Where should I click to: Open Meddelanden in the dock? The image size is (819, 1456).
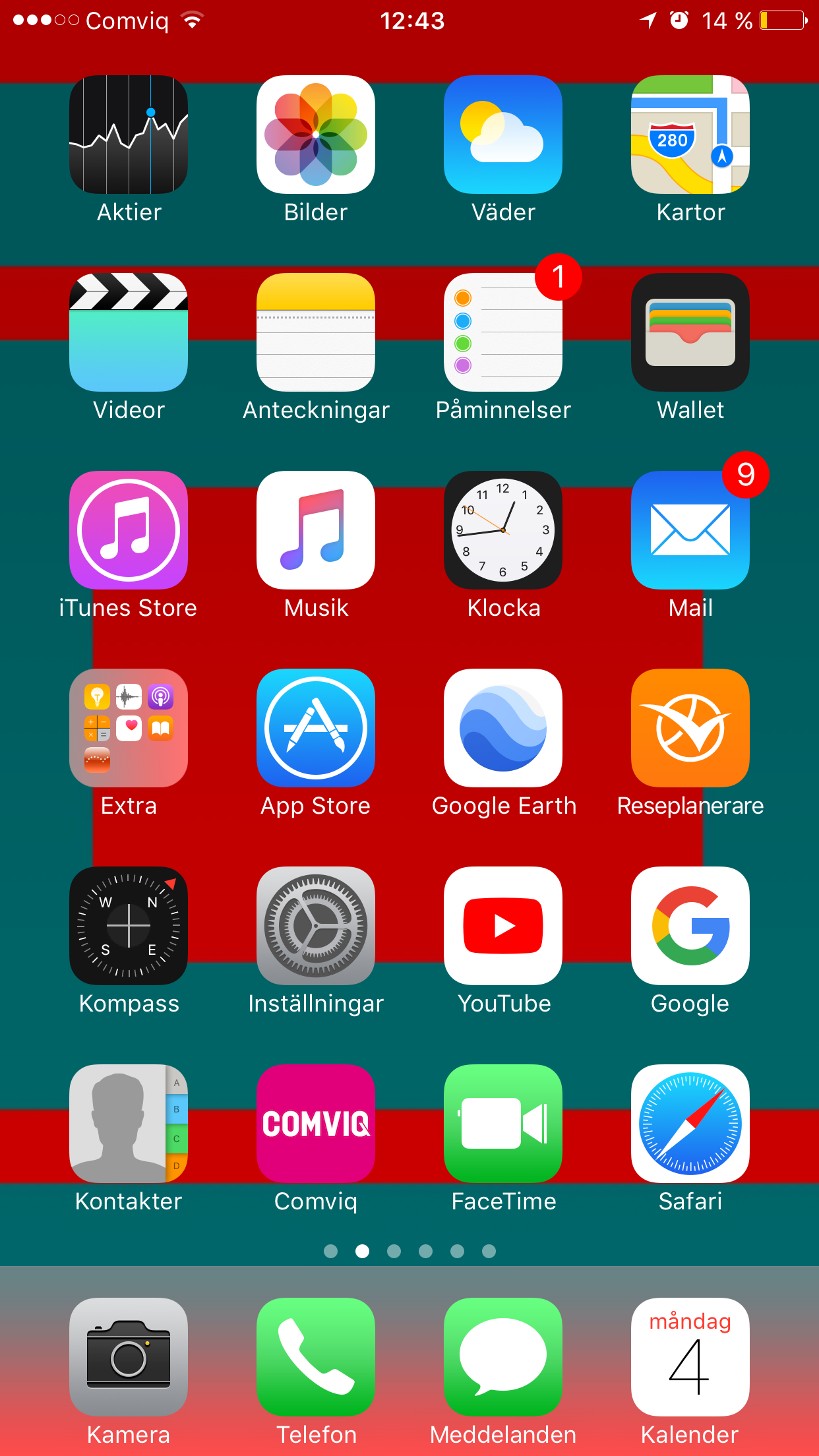click(x=503, y=1357)
